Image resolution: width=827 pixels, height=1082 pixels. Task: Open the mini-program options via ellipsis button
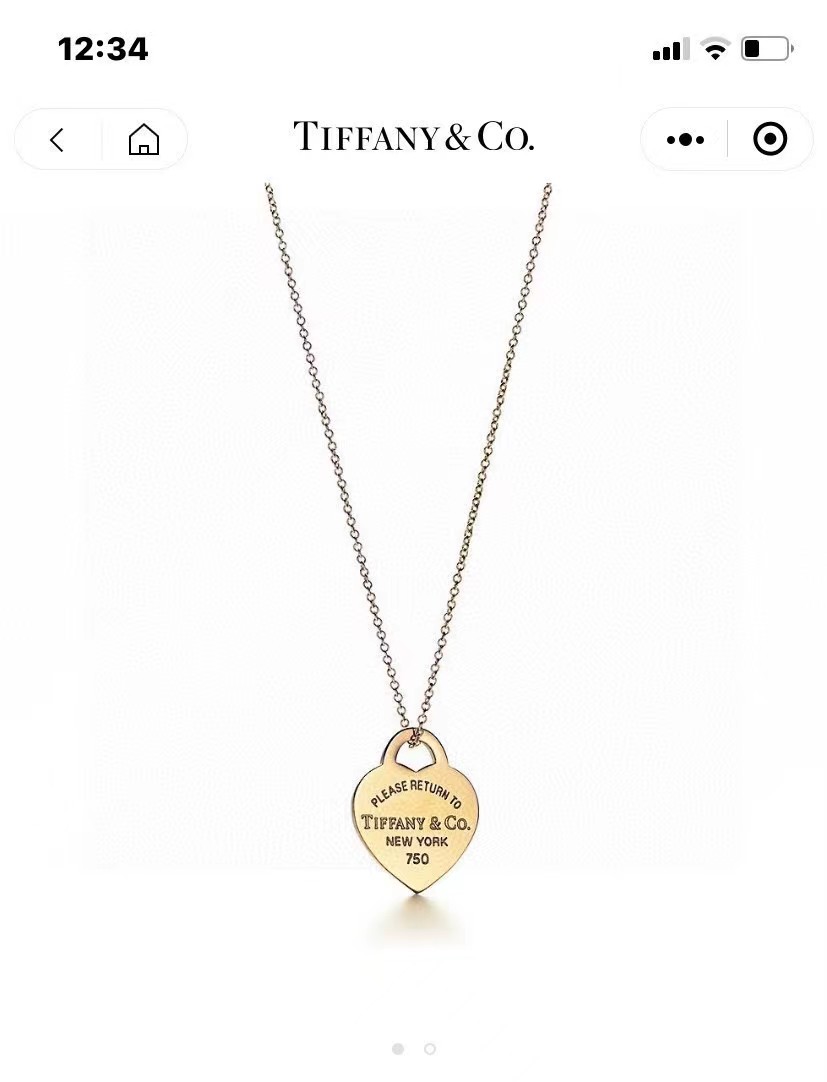[684, 139]
